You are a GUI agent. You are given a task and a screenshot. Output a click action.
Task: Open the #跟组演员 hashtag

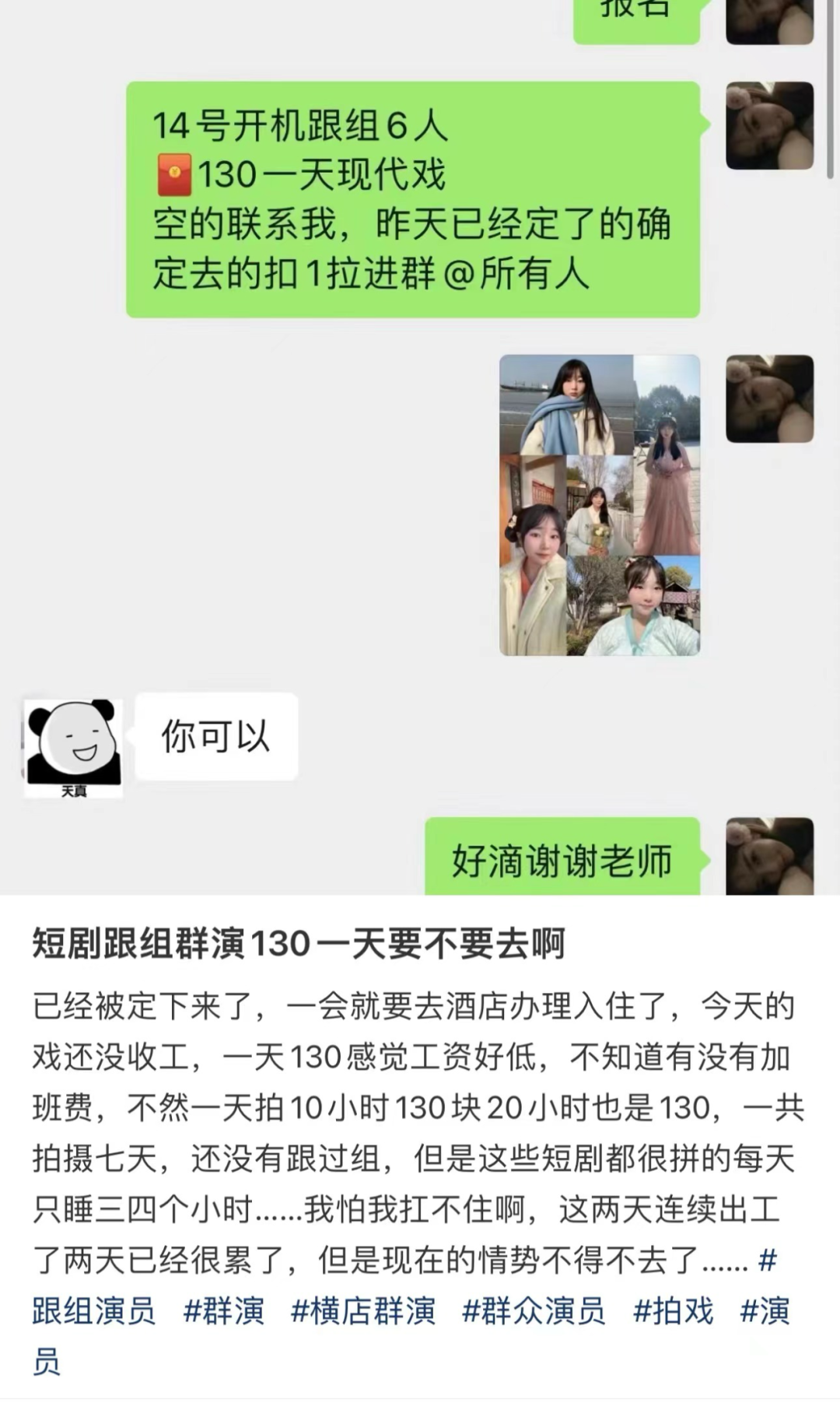tap(93, 1311)
